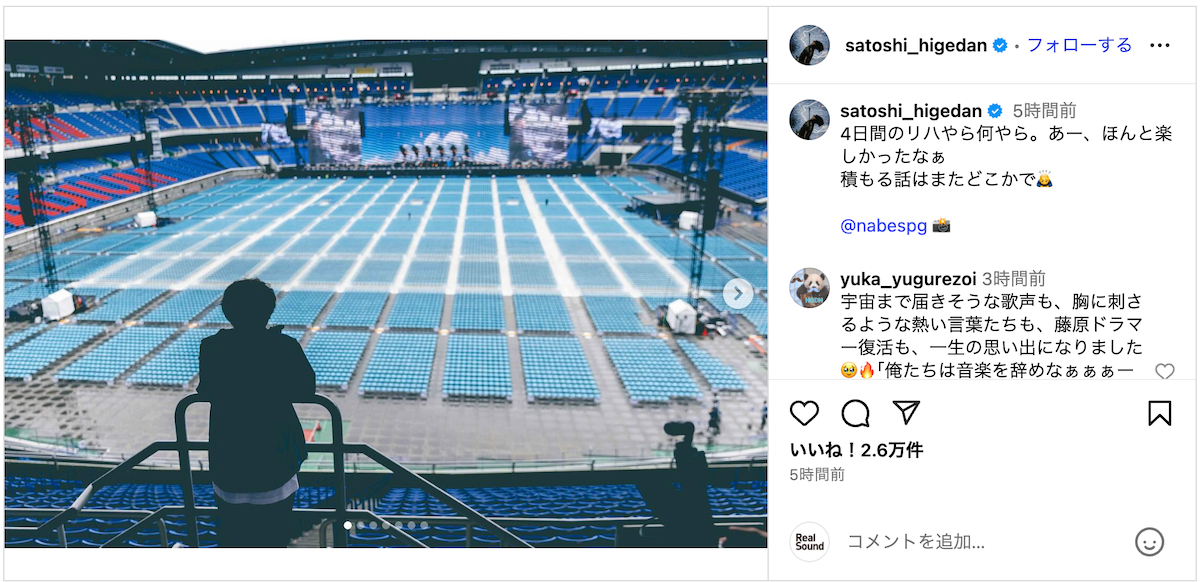Open the comment bubble icon
This screenshot has height=582, width=1200.
855,413
